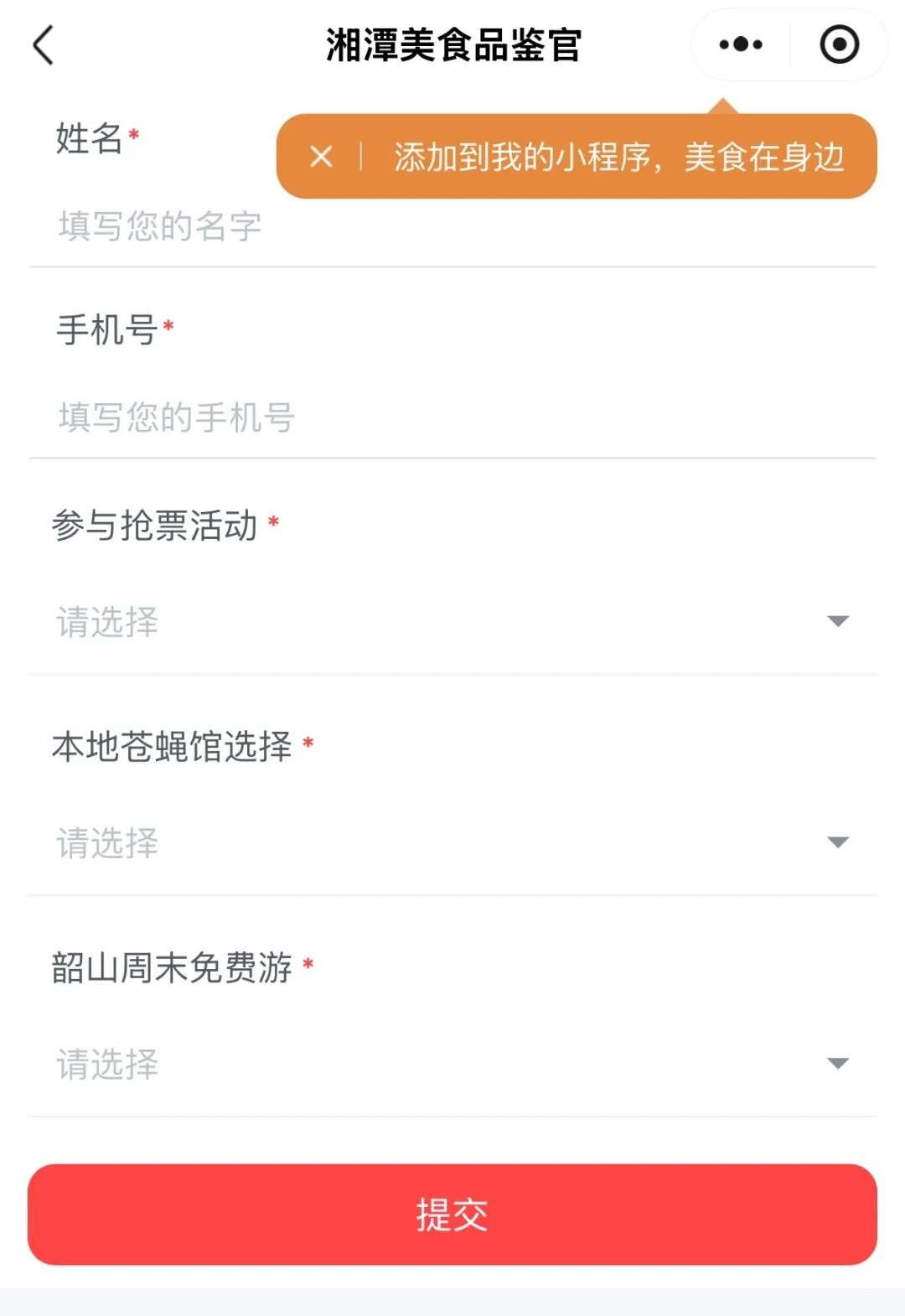Dismiss the 添加到我的小程序 tip
Viewport: 905px width, 1316px height.
point(322,157)
